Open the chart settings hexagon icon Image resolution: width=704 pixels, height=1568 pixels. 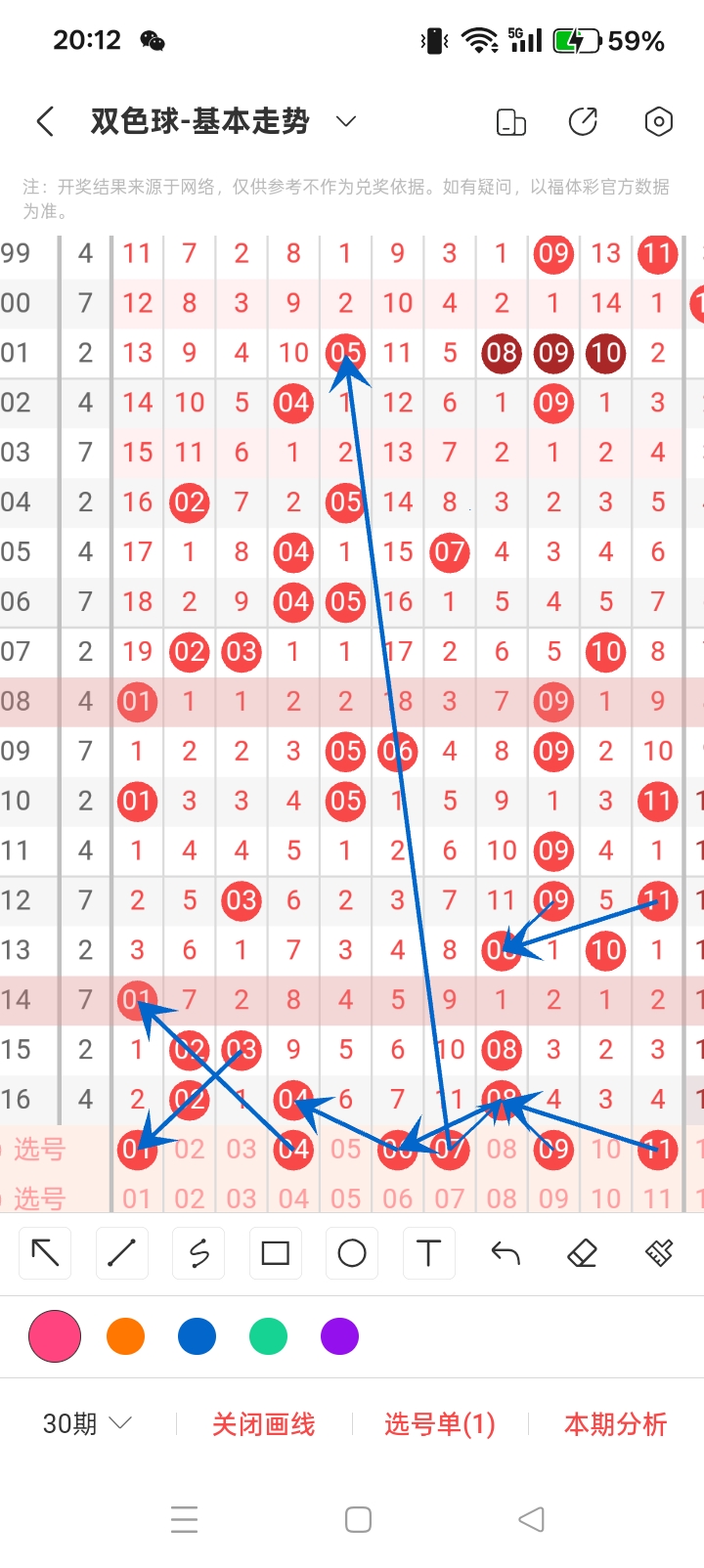click(x=658, y=121)
